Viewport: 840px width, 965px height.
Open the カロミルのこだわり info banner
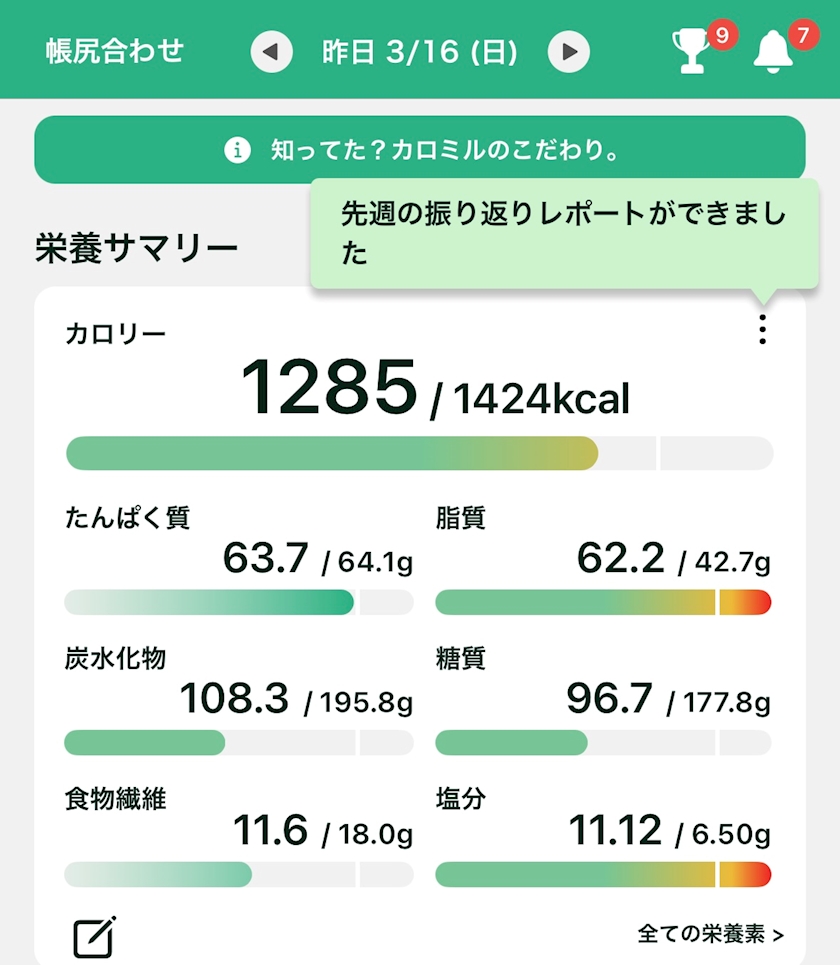[x=419, y=150]
